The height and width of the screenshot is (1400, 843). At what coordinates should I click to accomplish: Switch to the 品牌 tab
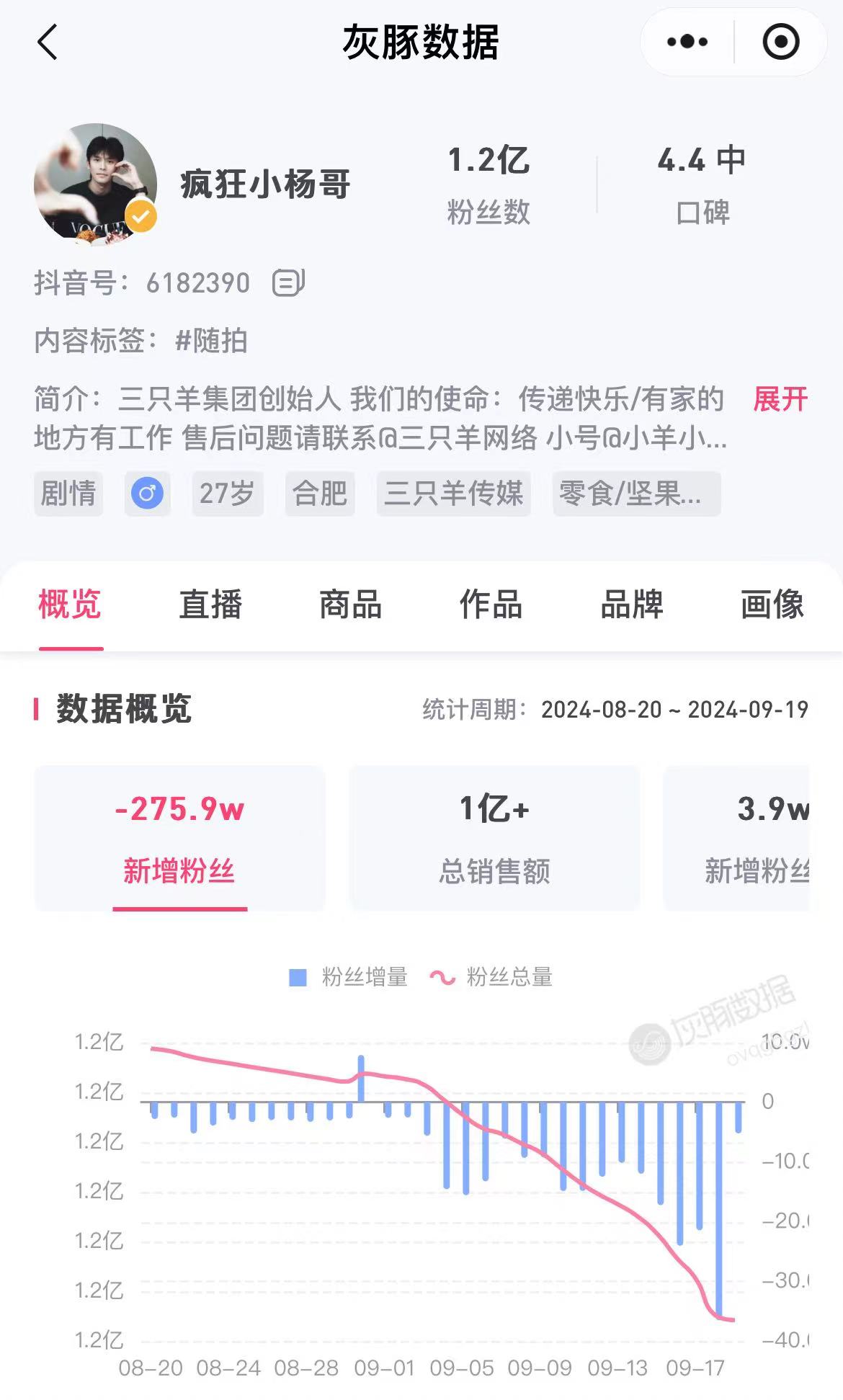(632, 605)
